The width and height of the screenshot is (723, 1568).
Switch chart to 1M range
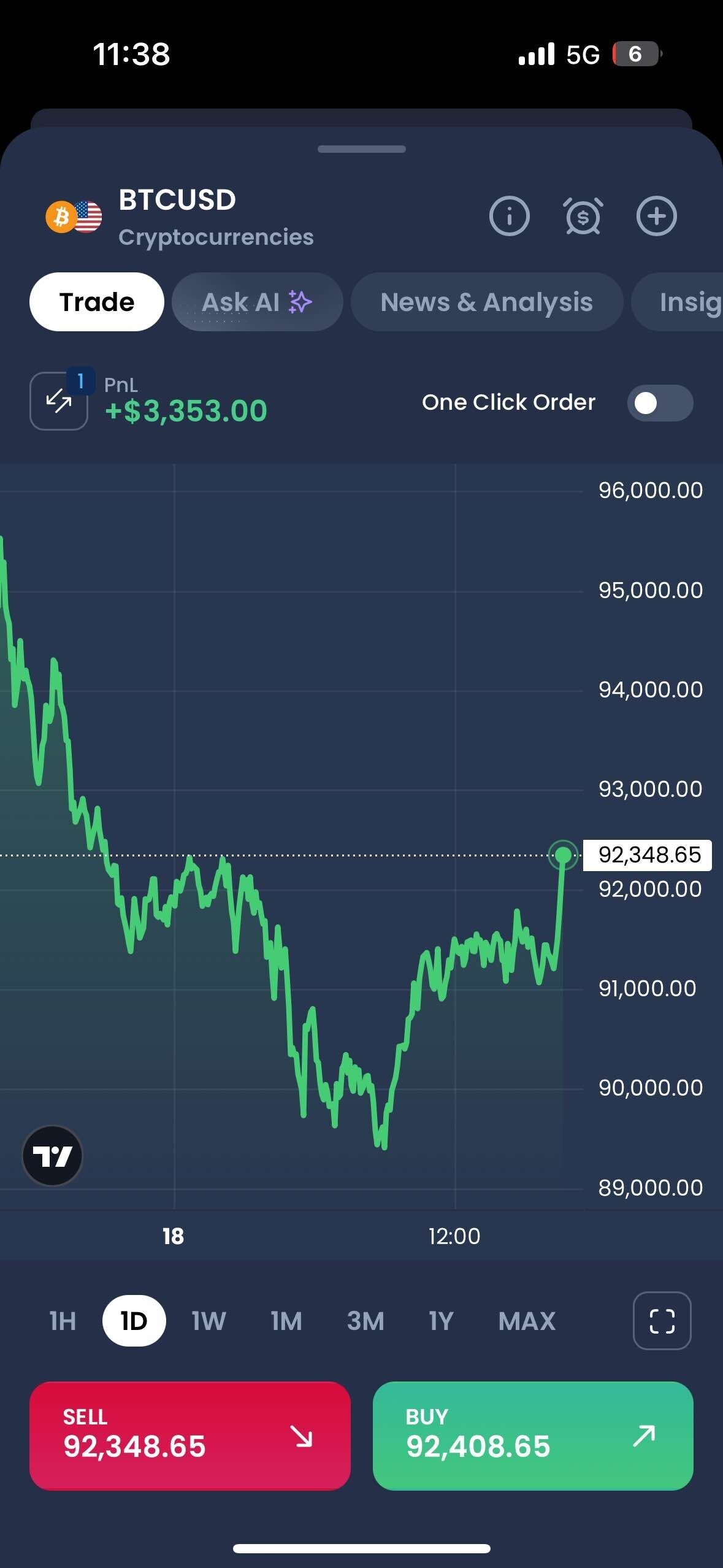pyautogui.click(x=286, y=1321)
